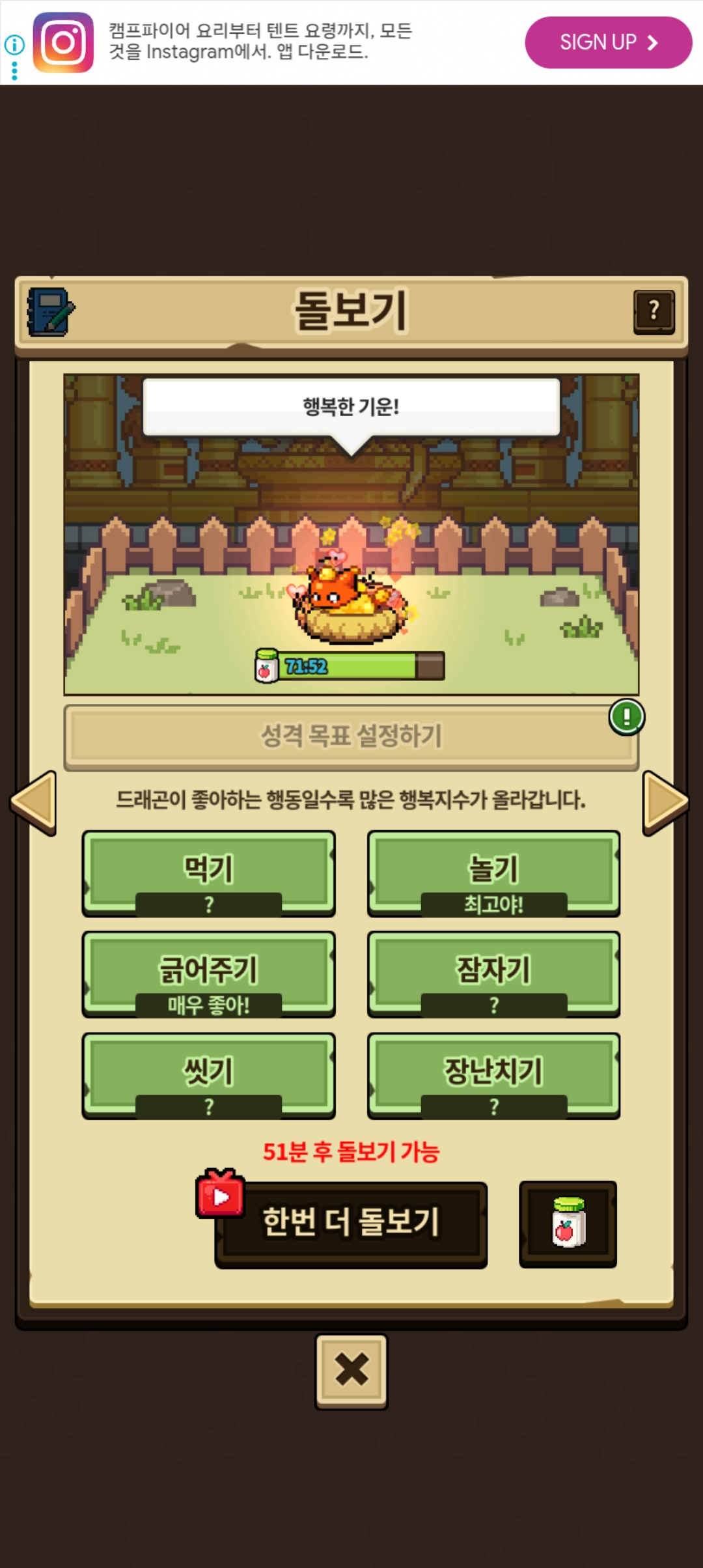
Task: Select the 놀기 care action
Action: pyautogui.click(x=493, y=873)
